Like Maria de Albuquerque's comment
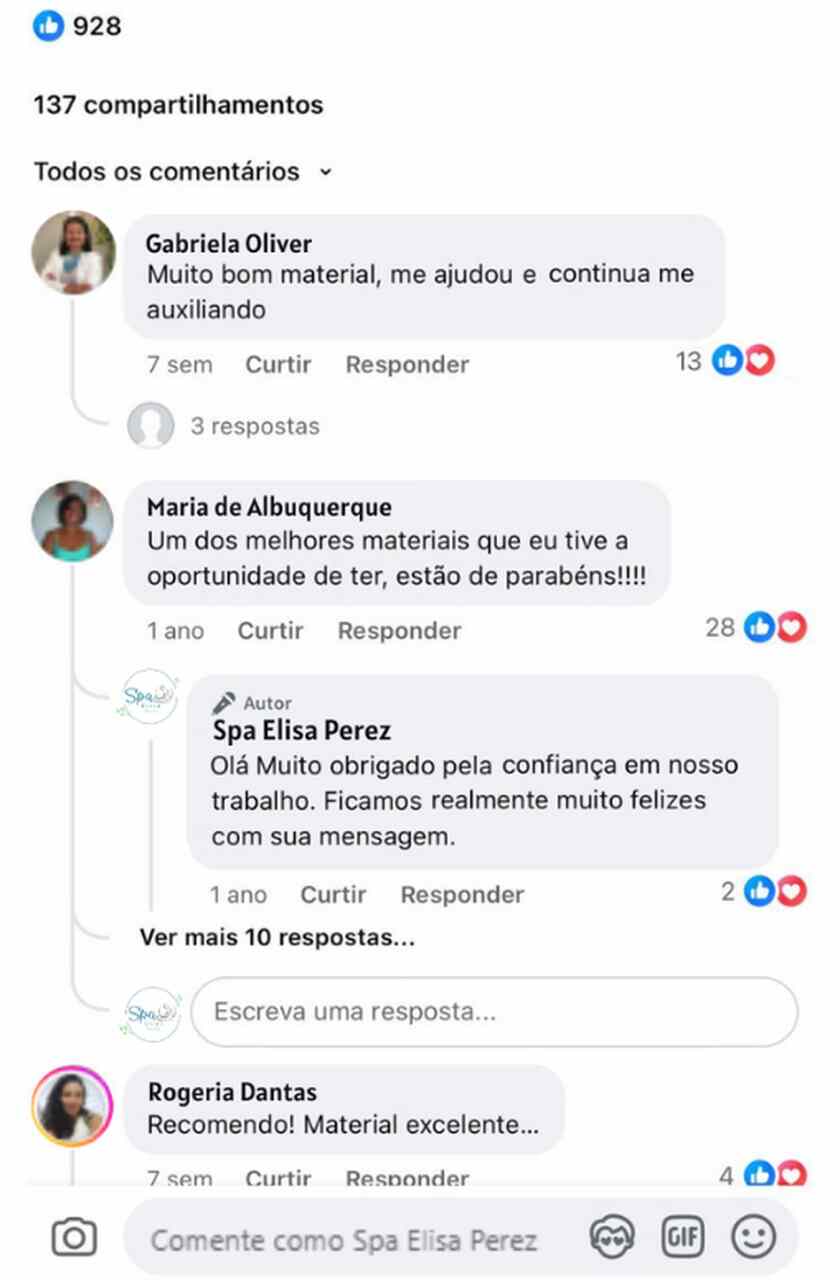This screenshot has height=1280, width=840. (x=270, y=631)
